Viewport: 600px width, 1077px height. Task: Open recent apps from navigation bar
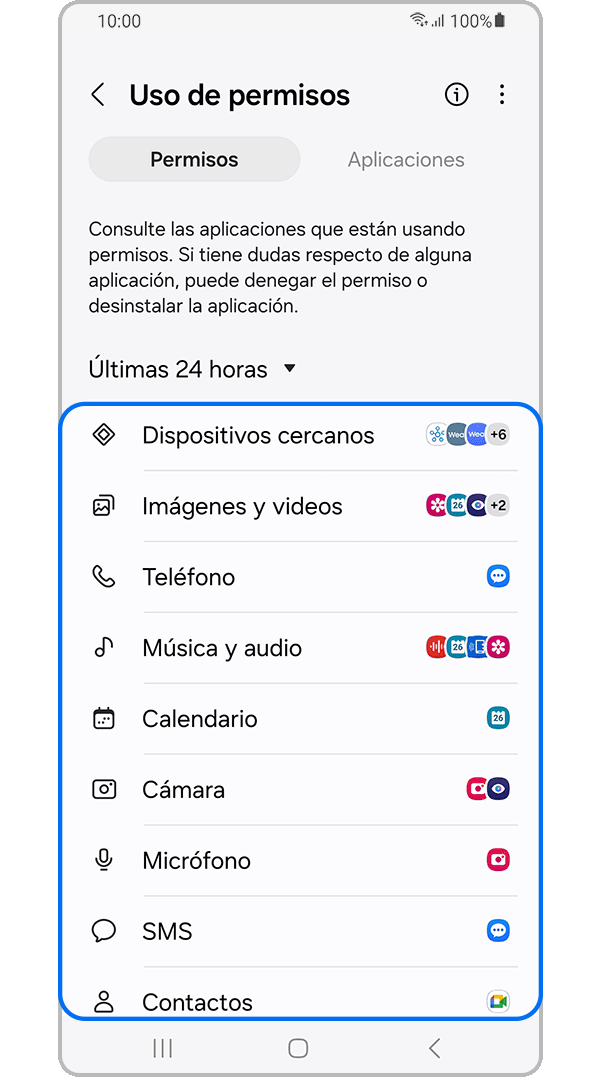(x=162, y=1048)
